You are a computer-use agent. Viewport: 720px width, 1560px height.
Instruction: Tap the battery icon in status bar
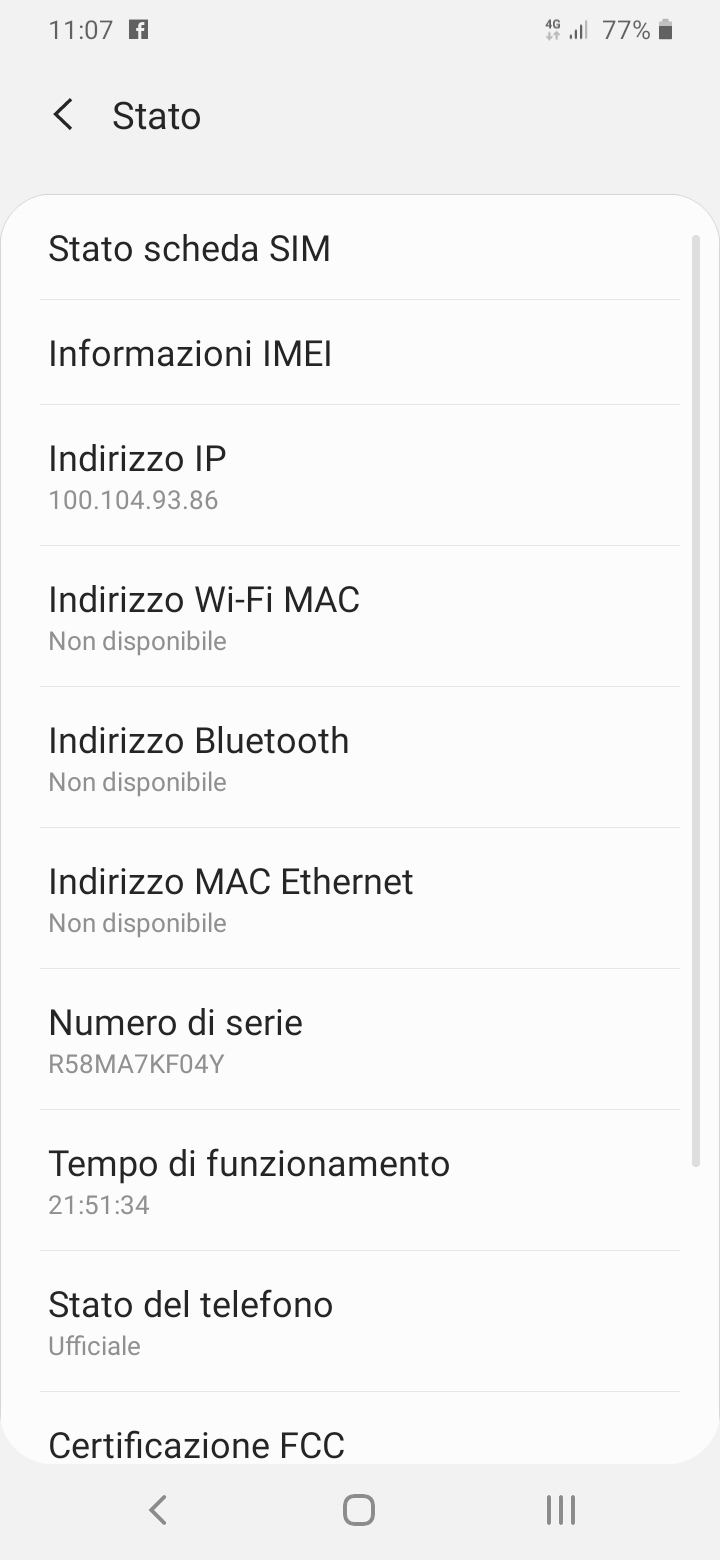(664, 30)
